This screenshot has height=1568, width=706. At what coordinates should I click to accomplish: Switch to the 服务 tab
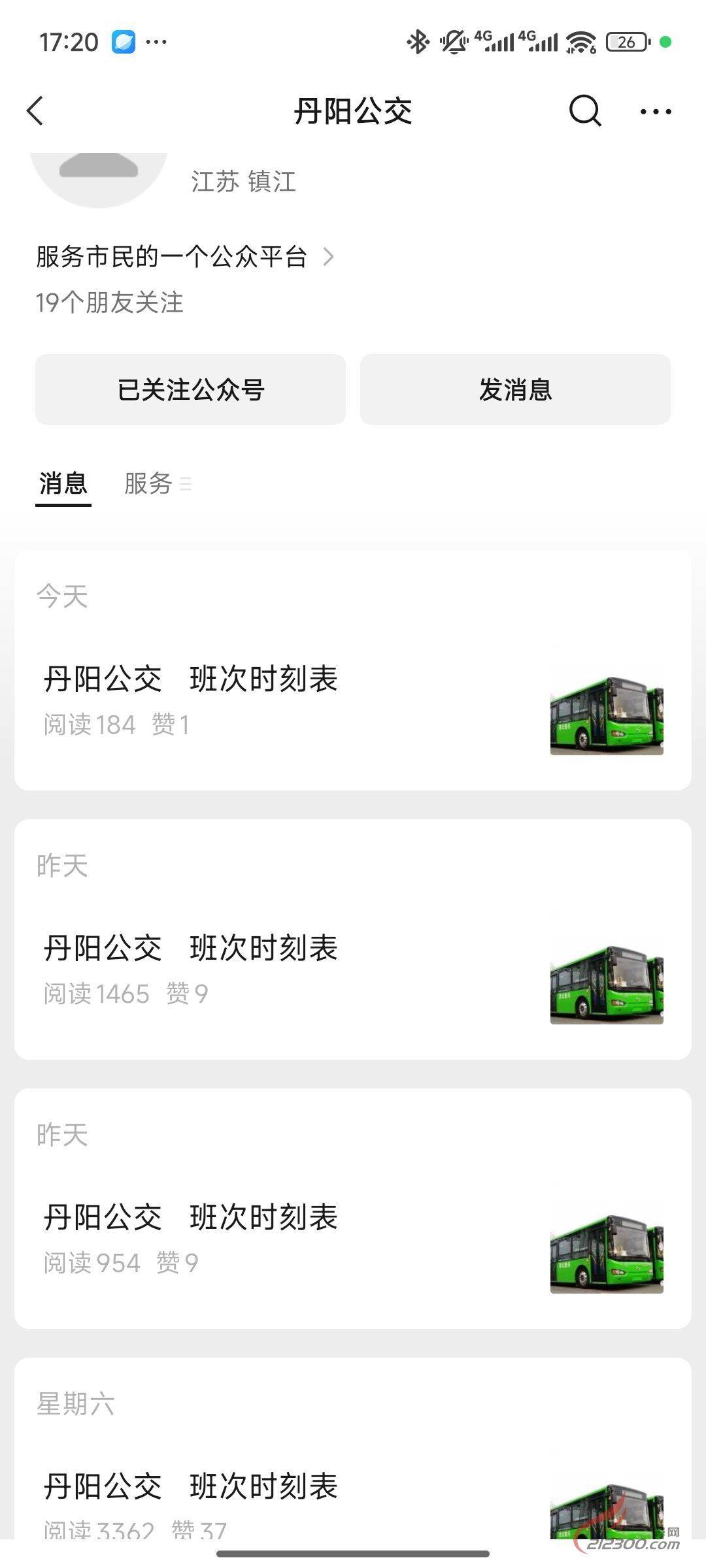(x=149, y=483)
